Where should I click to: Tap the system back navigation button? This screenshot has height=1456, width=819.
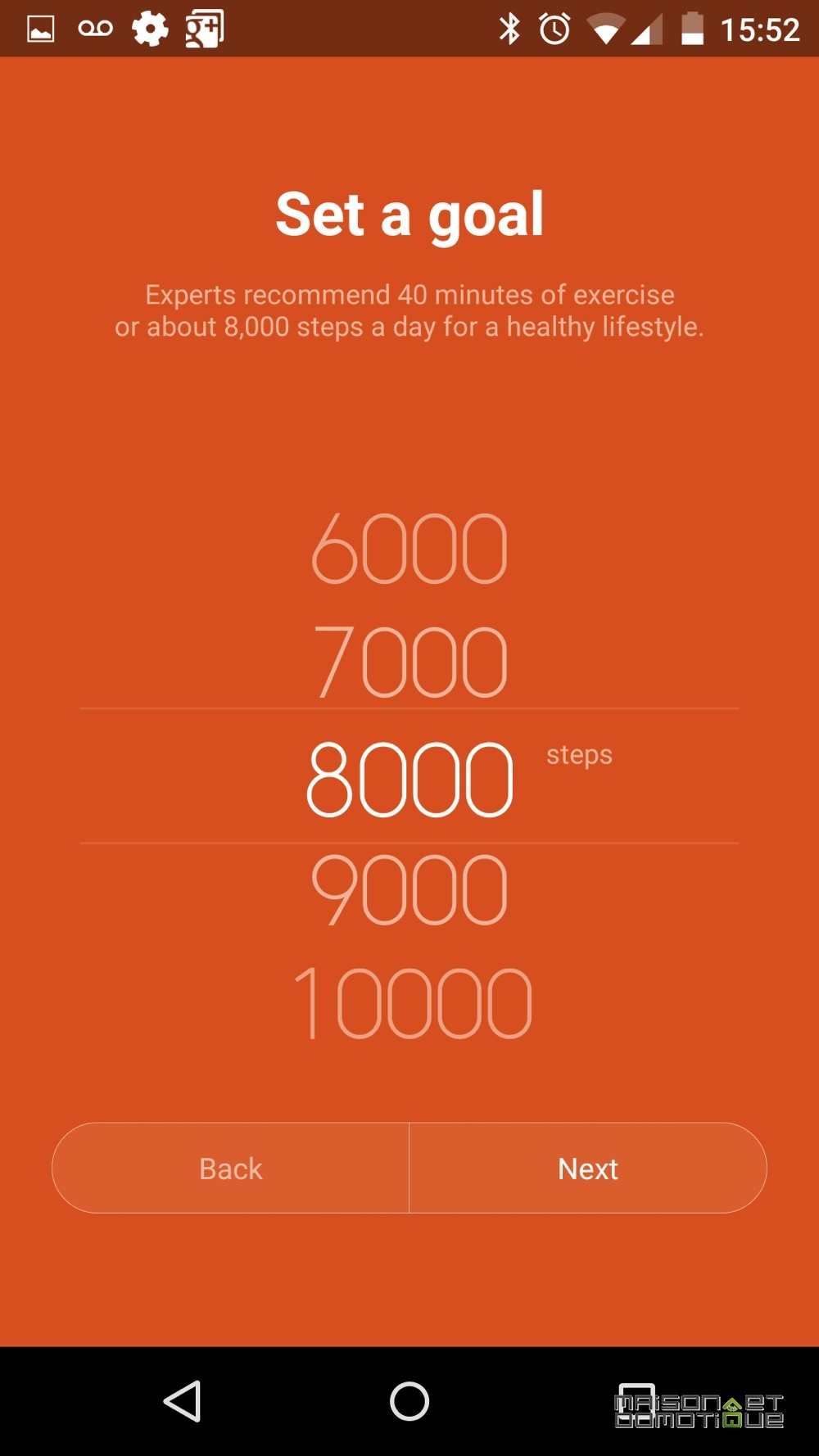click(x=183, y=1401)
